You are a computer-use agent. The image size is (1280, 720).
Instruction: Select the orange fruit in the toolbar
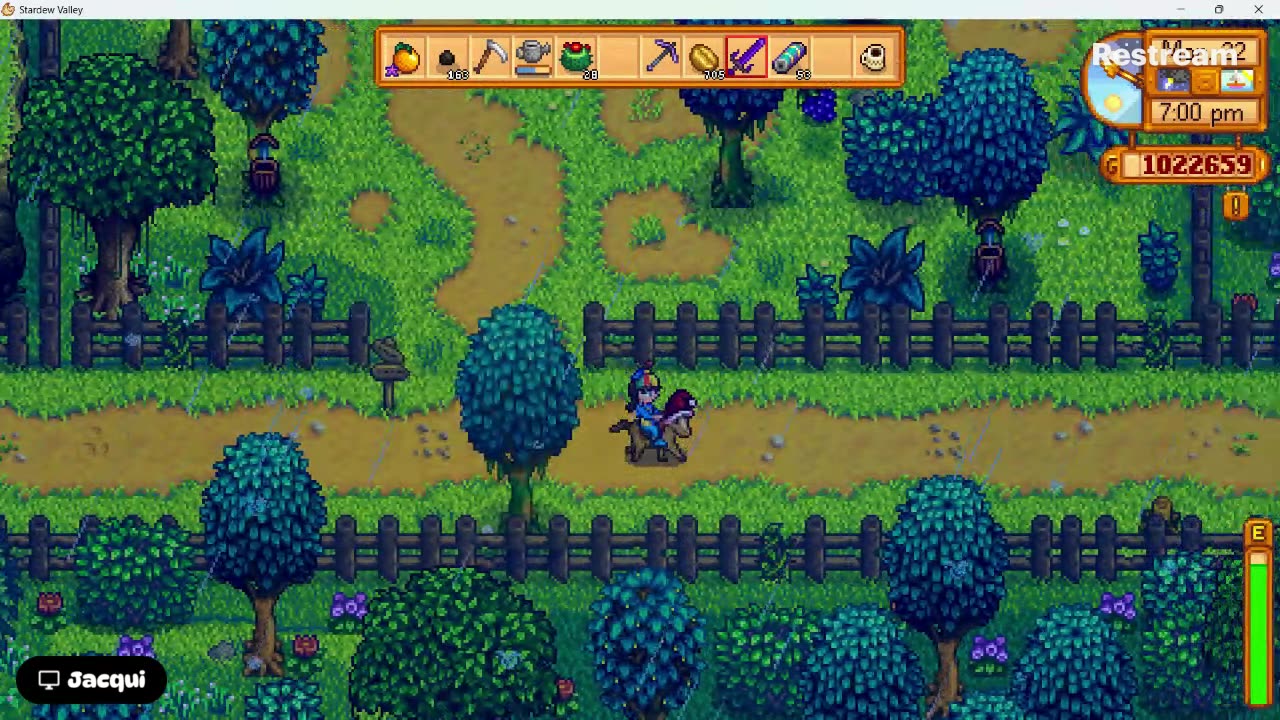(405, 58)
